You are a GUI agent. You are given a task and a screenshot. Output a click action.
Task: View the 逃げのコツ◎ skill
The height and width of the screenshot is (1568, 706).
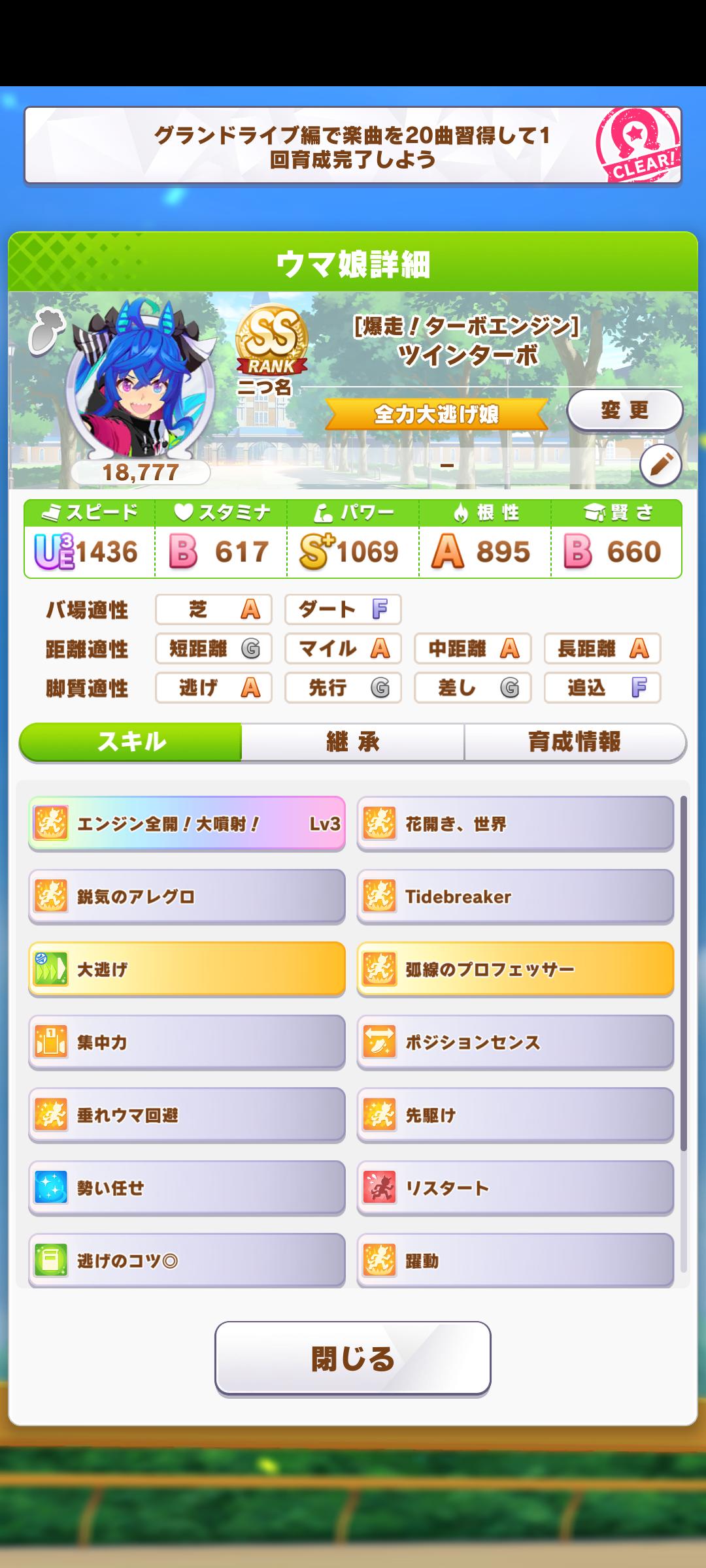pyautogui.click(x=187, y=1260)
